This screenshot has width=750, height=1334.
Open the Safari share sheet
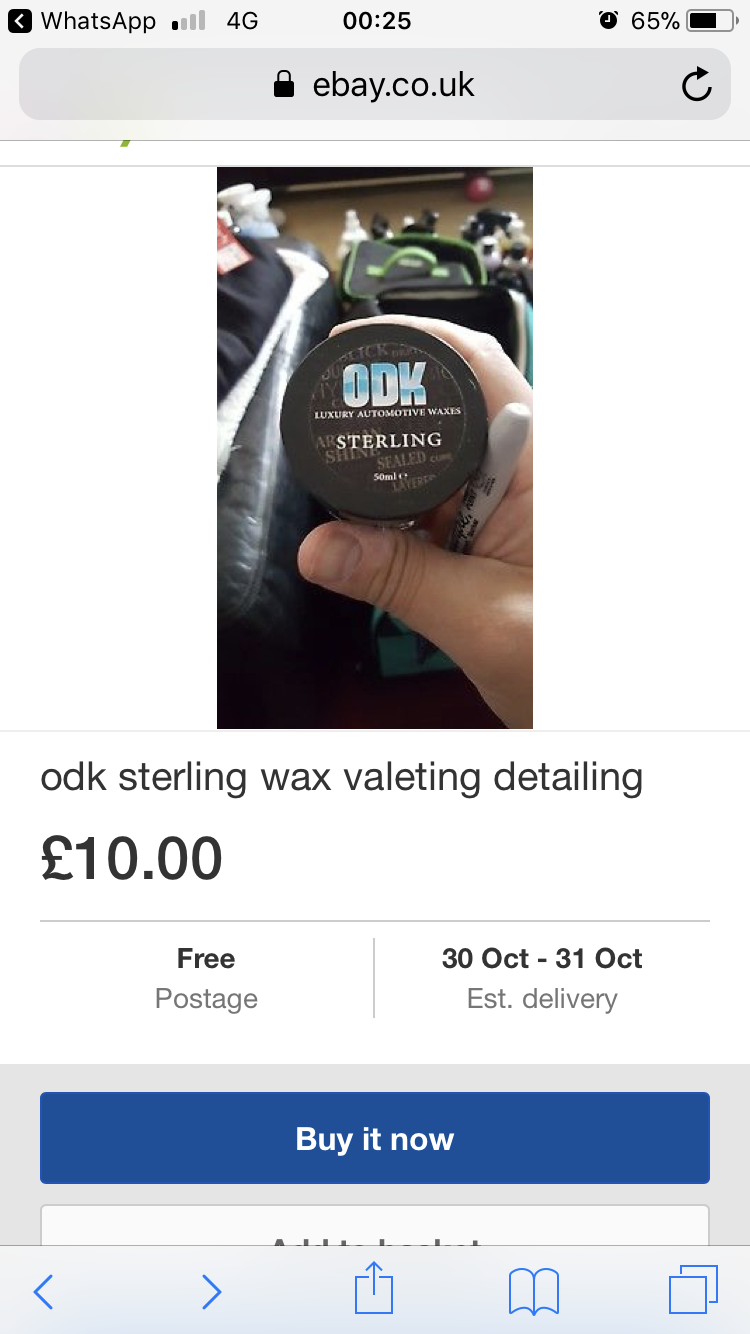coord(374,1289)
